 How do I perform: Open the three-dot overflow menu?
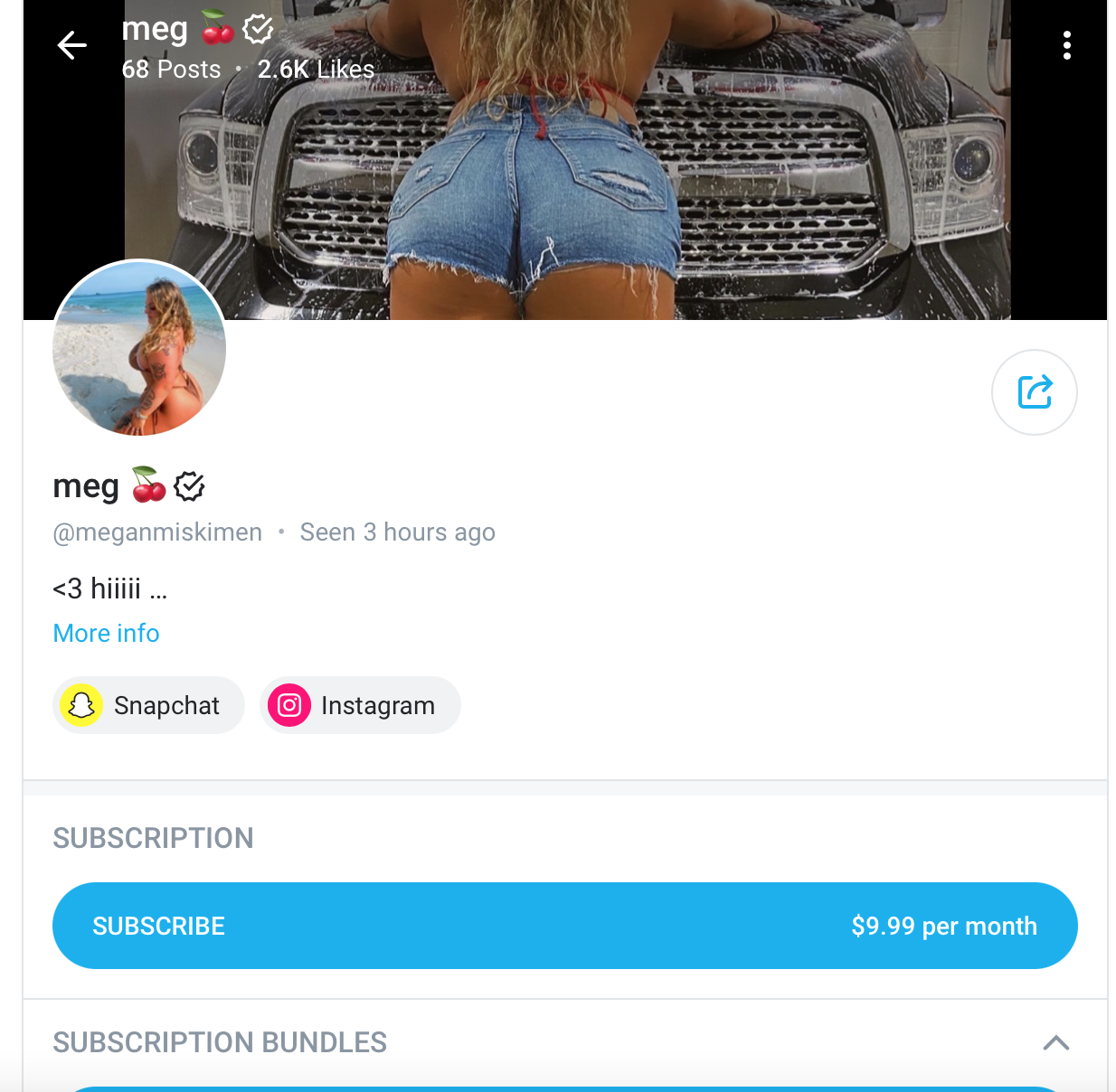coord(1067,45)
